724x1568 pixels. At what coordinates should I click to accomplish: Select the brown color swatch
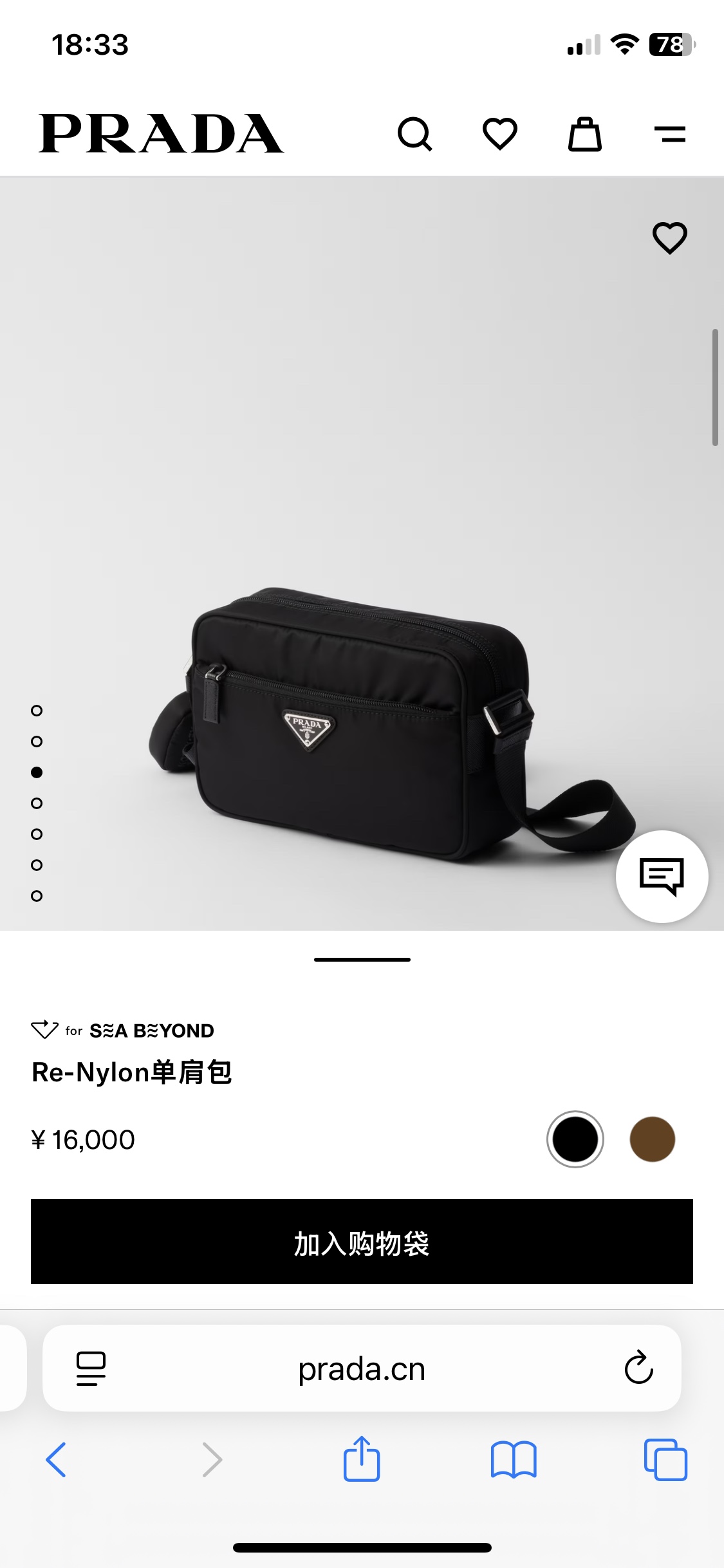(x=652, y=1139)
